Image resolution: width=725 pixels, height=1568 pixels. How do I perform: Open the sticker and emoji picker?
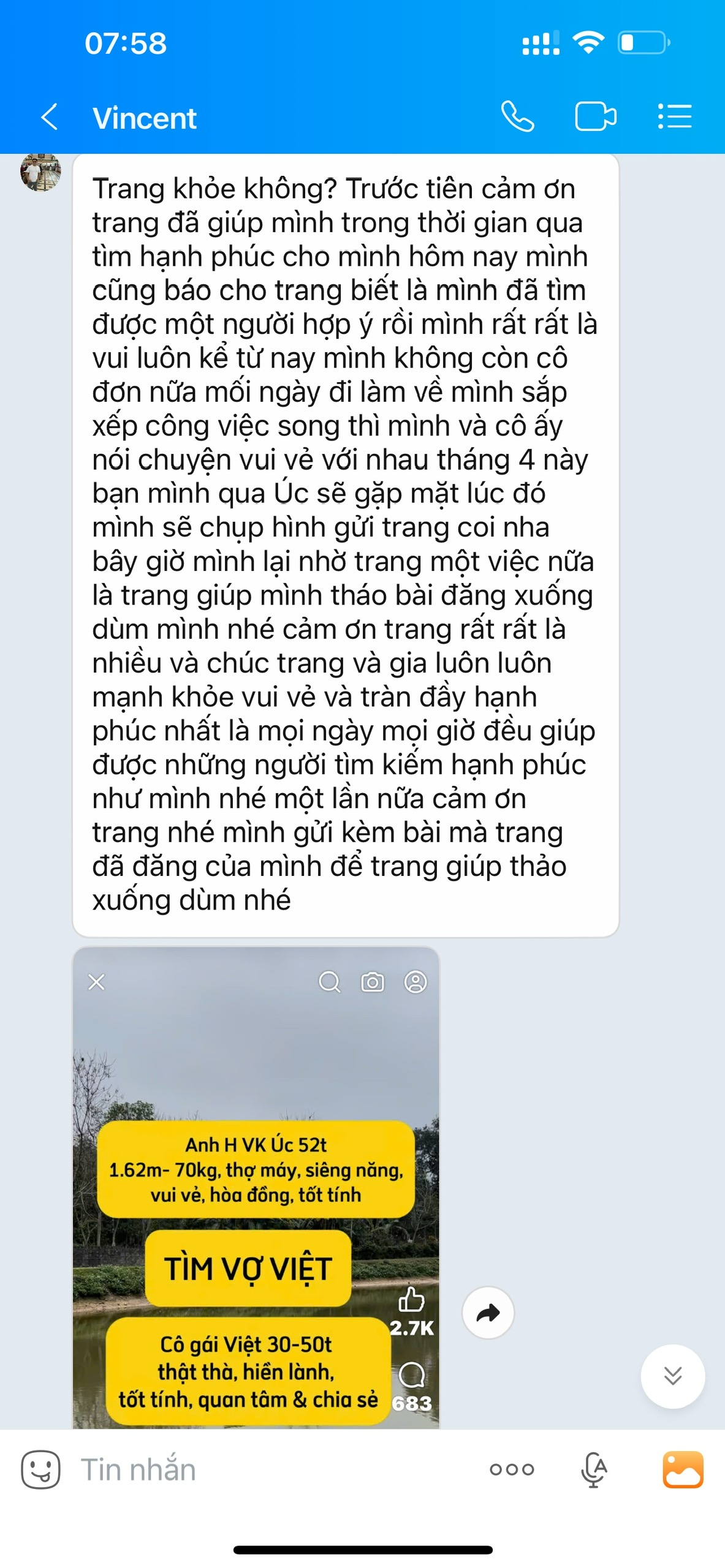coord(40,1469)
